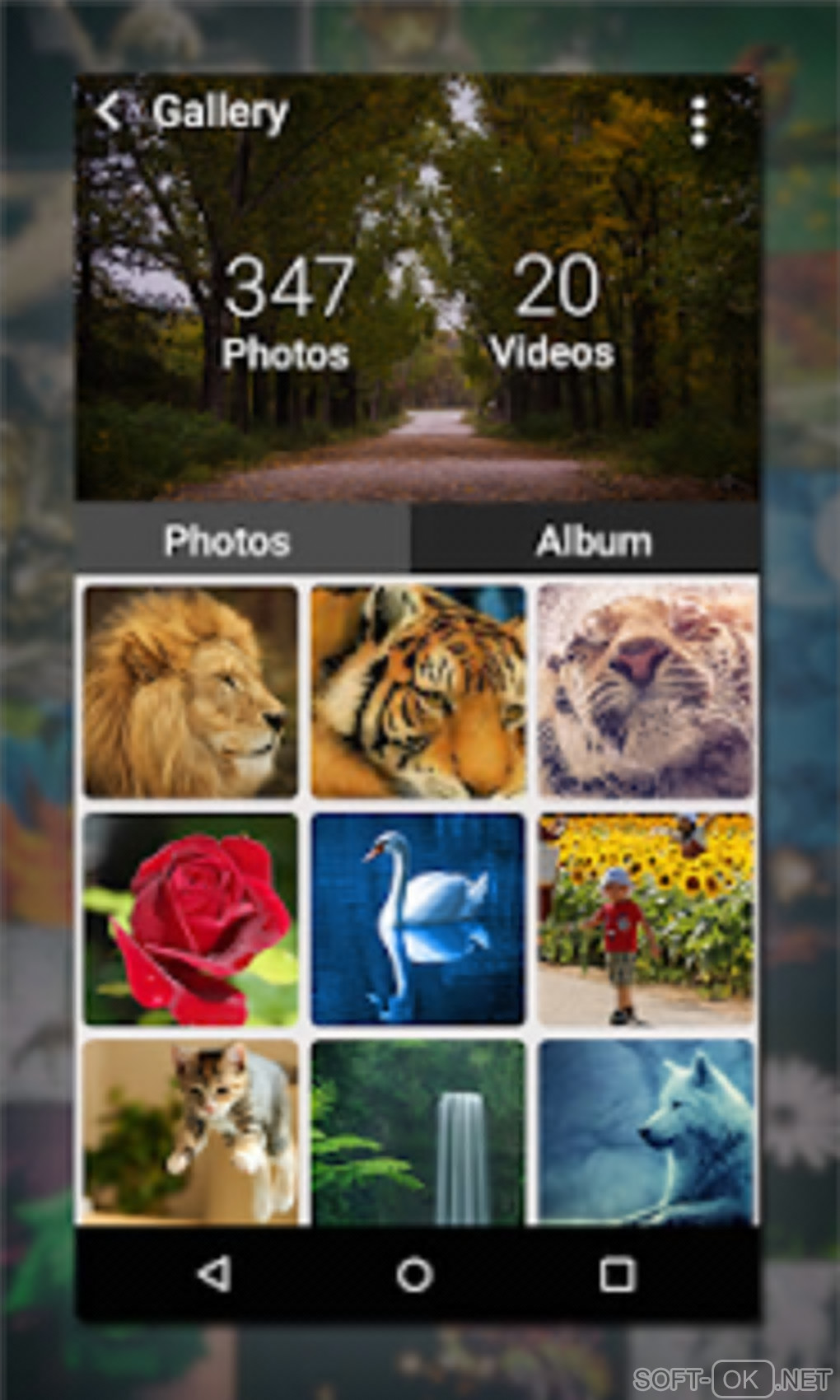
Task: View the sleeping tiger photo
Action: [x=418, y=692]
